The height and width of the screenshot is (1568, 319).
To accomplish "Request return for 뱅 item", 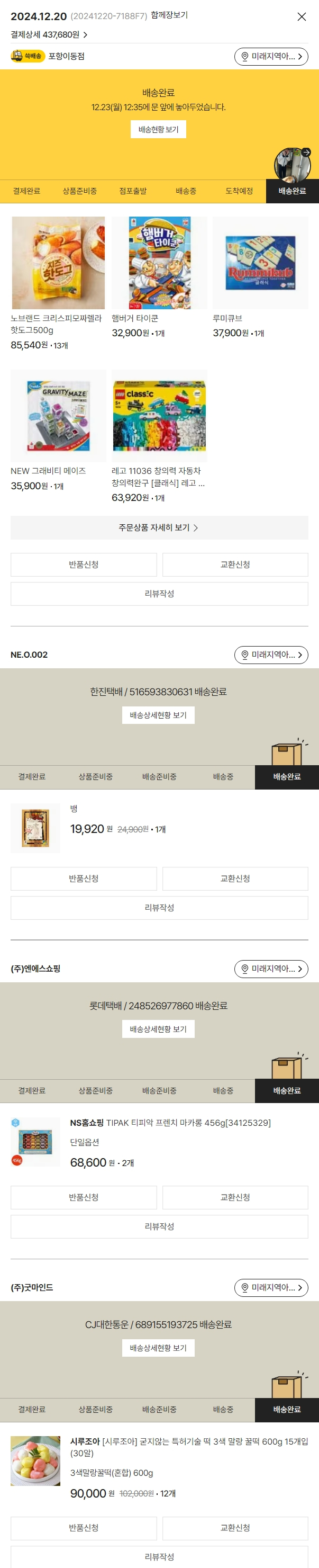I will (x=84, y=879).
